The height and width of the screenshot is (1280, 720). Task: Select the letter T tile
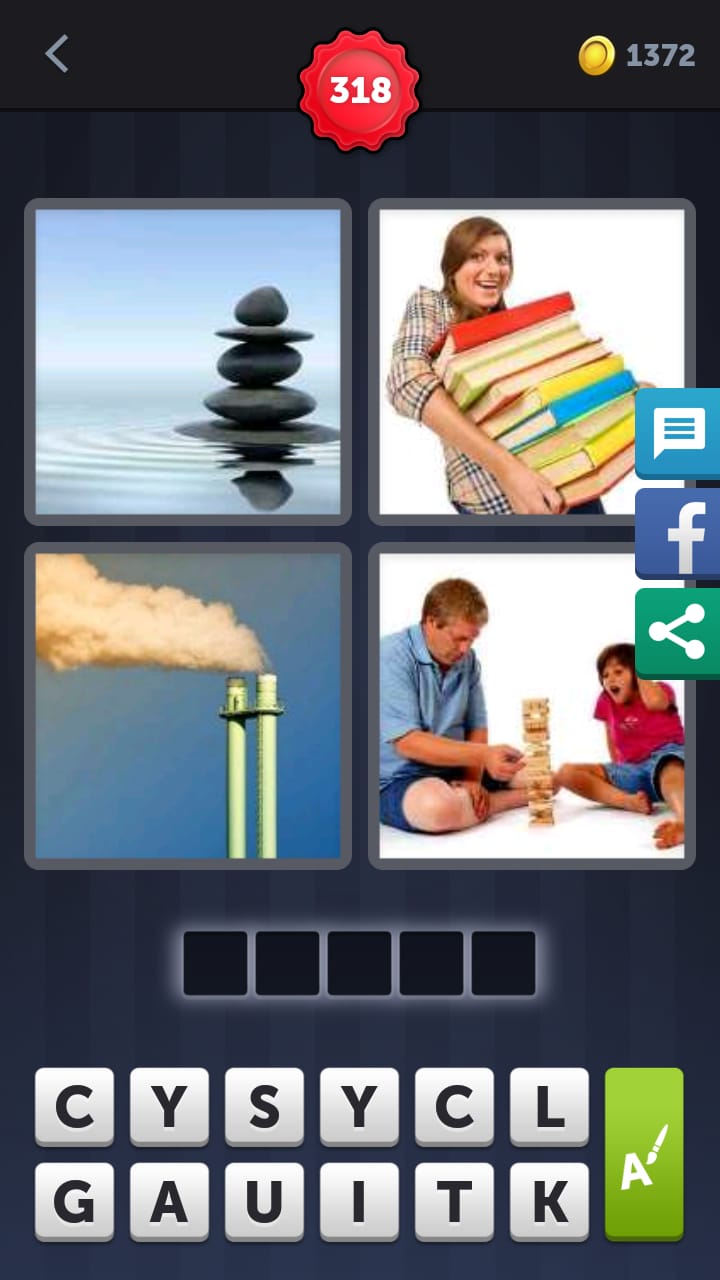454,1201
